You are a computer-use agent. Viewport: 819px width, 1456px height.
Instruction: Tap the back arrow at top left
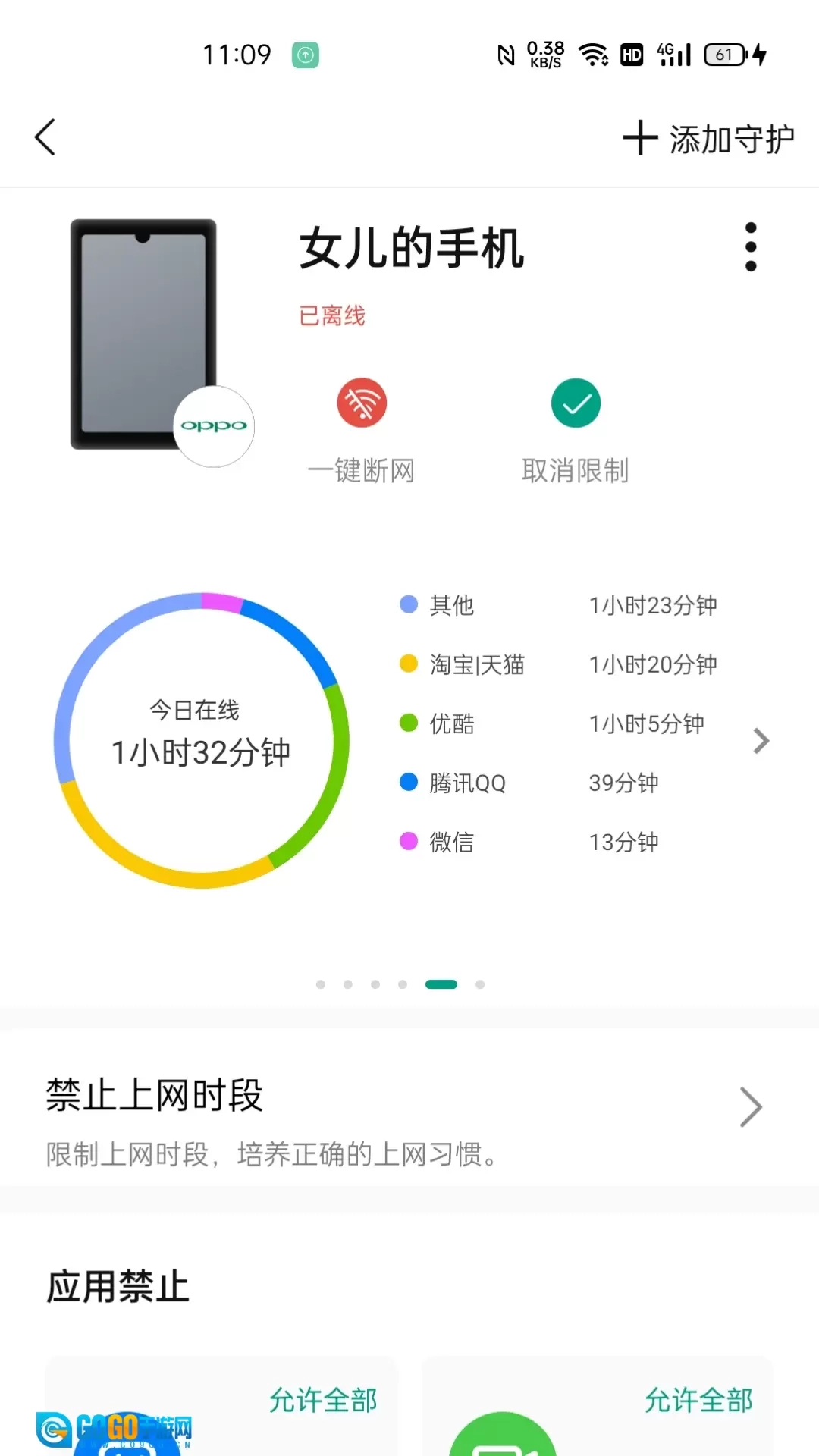coord(45,137)
